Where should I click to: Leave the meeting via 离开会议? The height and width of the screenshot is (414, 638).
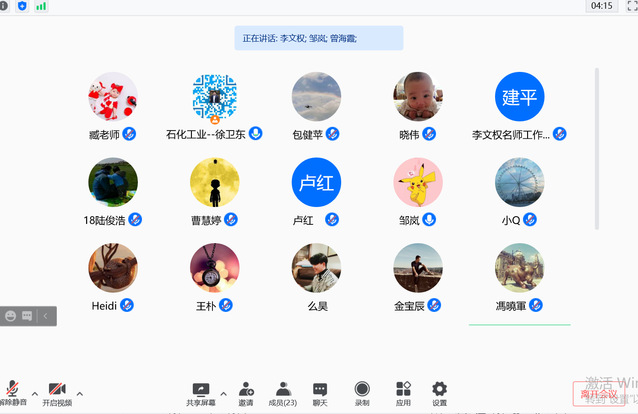[x=599, y=394]
